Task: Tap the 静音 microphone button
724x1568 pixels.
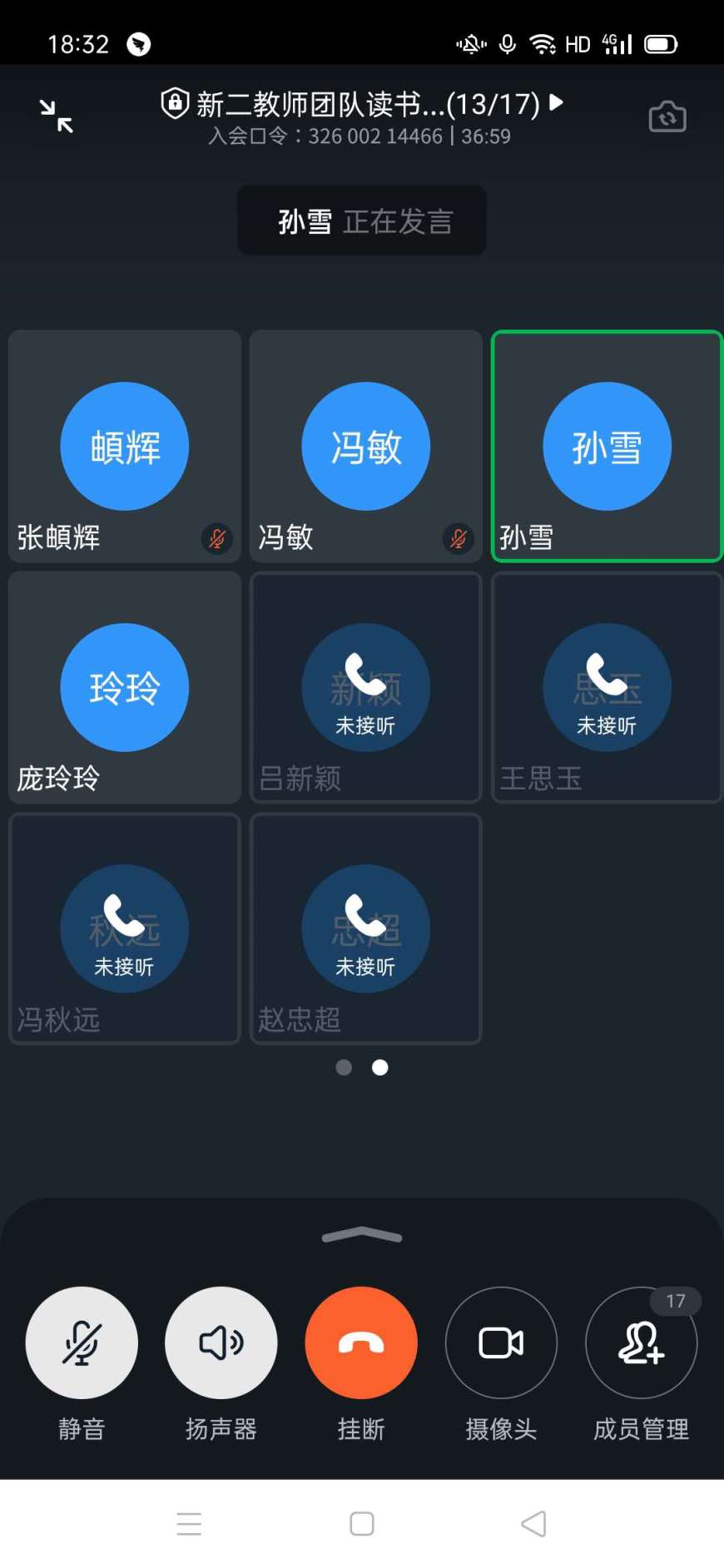Action: coord(82,1342)
